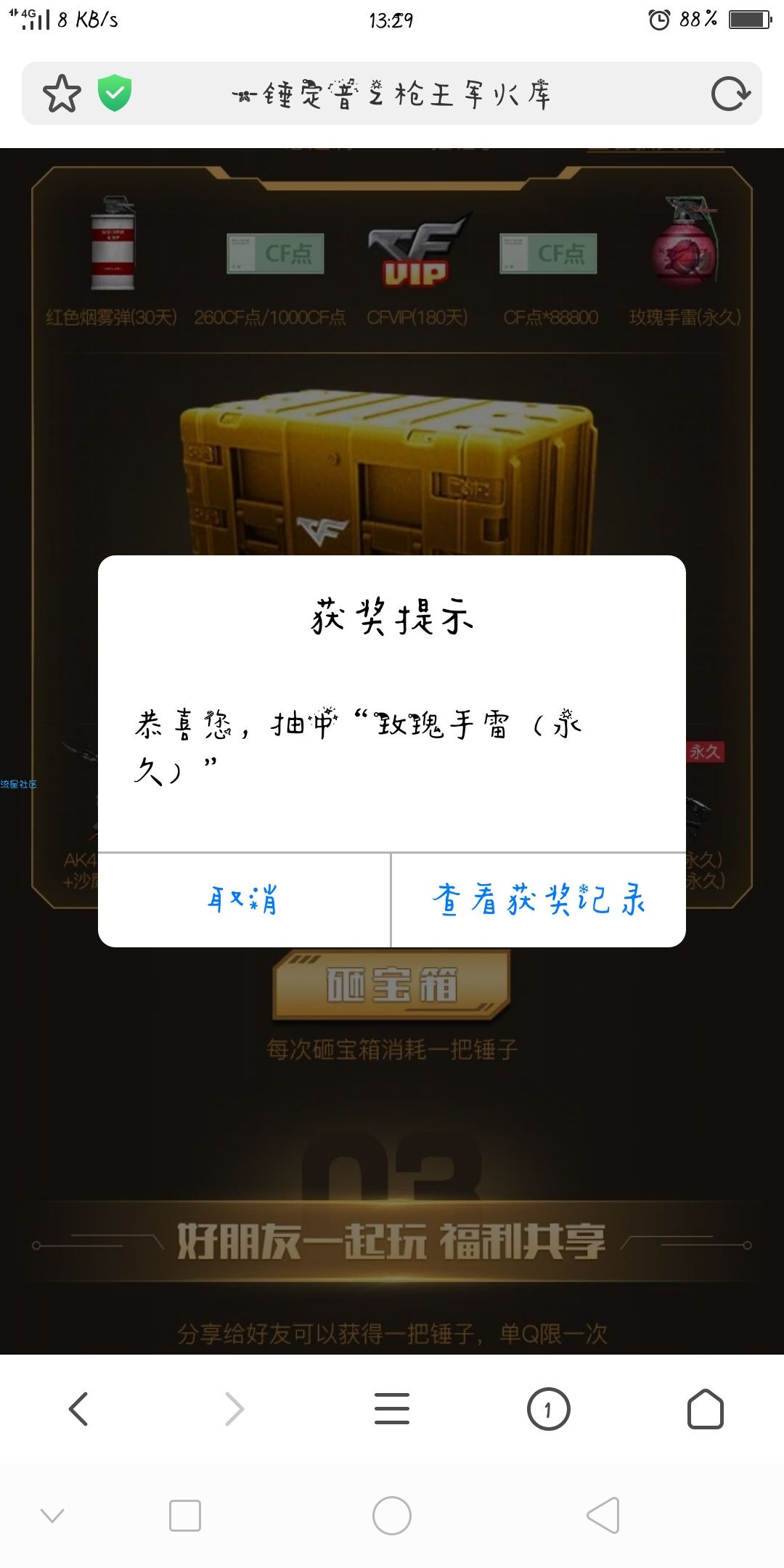
Task: Reload the page with the refresh icon
Action: click(x=730, y=94)
